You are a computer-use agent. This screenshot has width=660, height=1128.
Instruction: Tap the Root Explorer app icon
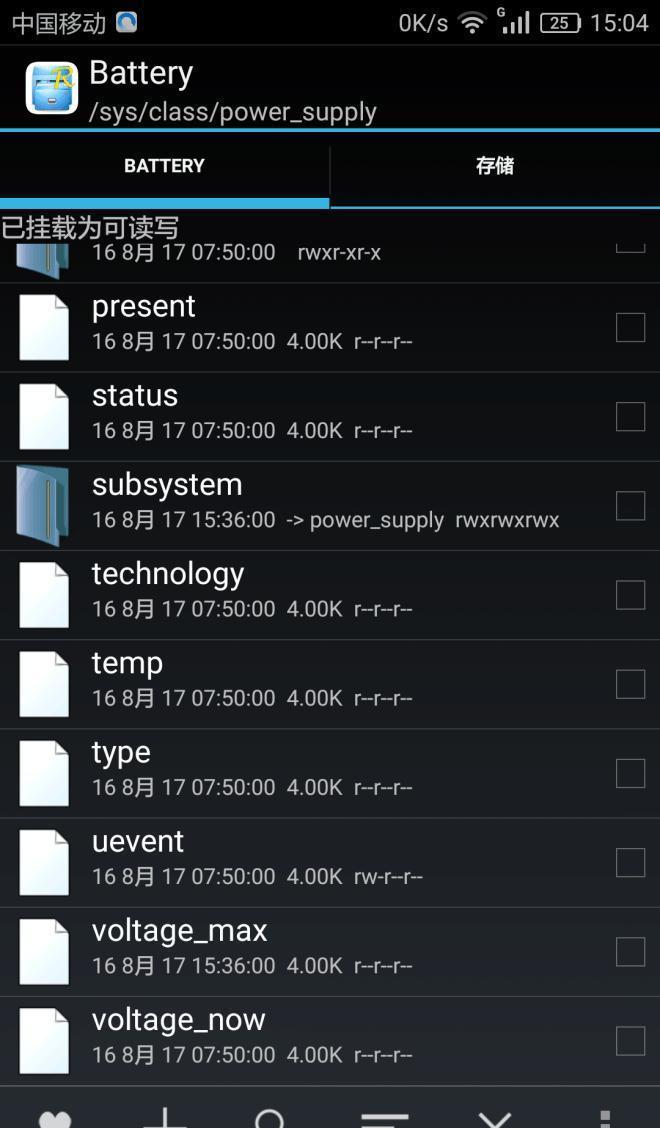click(x=51, y=88)
